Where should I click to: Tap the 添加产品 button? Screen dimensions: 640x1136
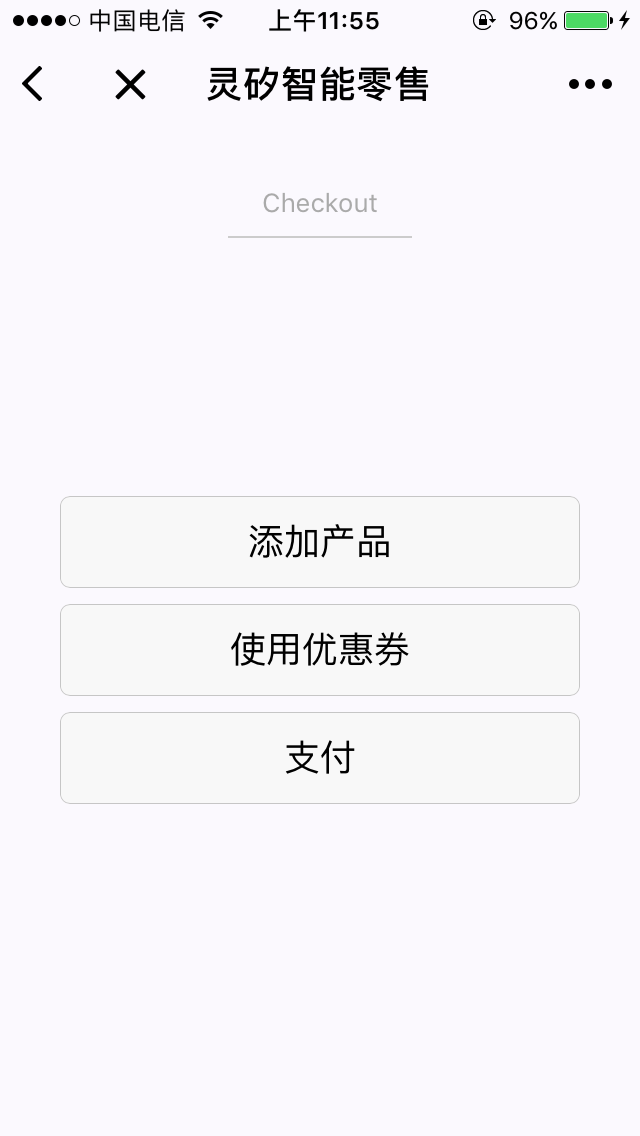320,542
